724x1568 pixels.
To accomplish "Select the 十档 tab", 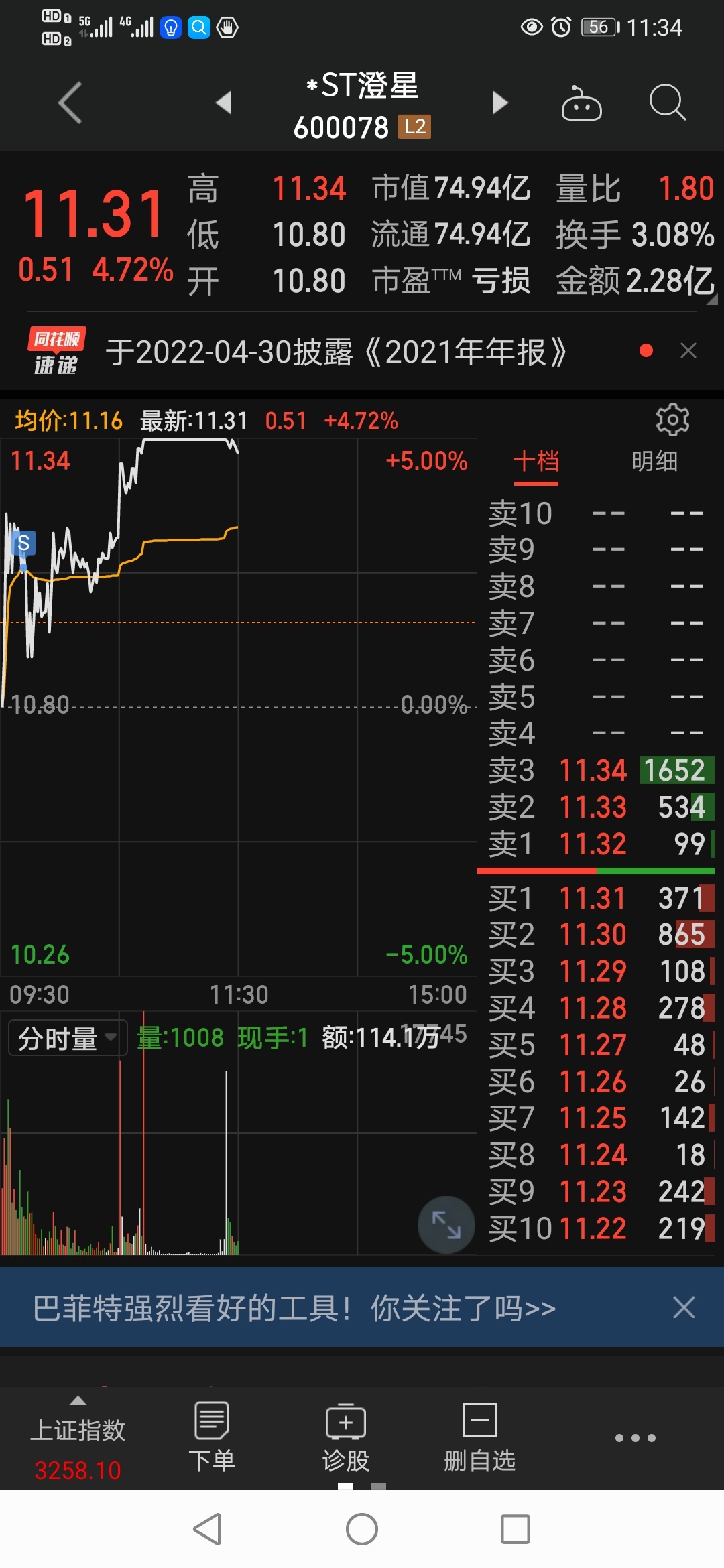I will [536, 462].
